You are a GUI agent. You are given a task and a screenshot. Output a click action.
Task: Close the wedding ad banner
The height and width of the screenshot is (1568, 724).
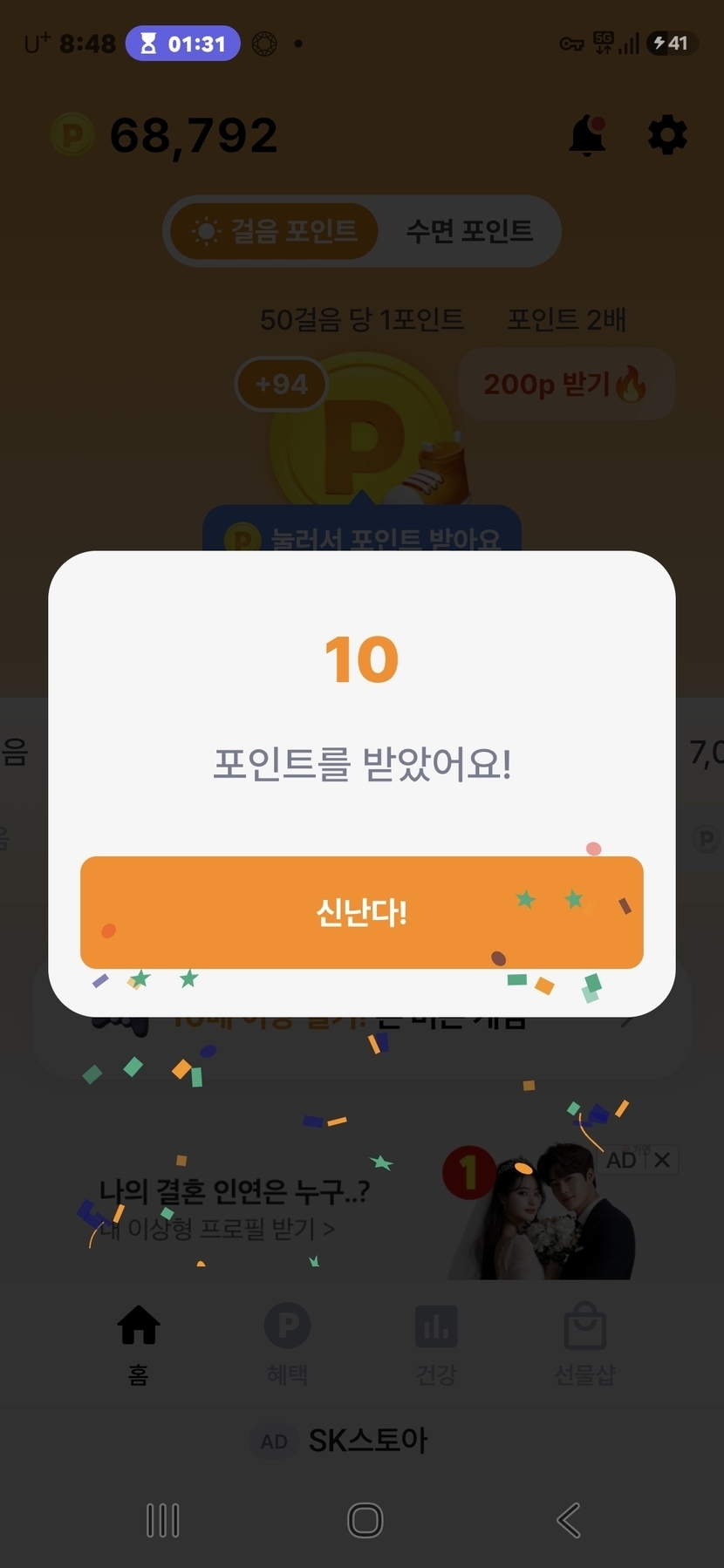click(x=662, y=1160)
